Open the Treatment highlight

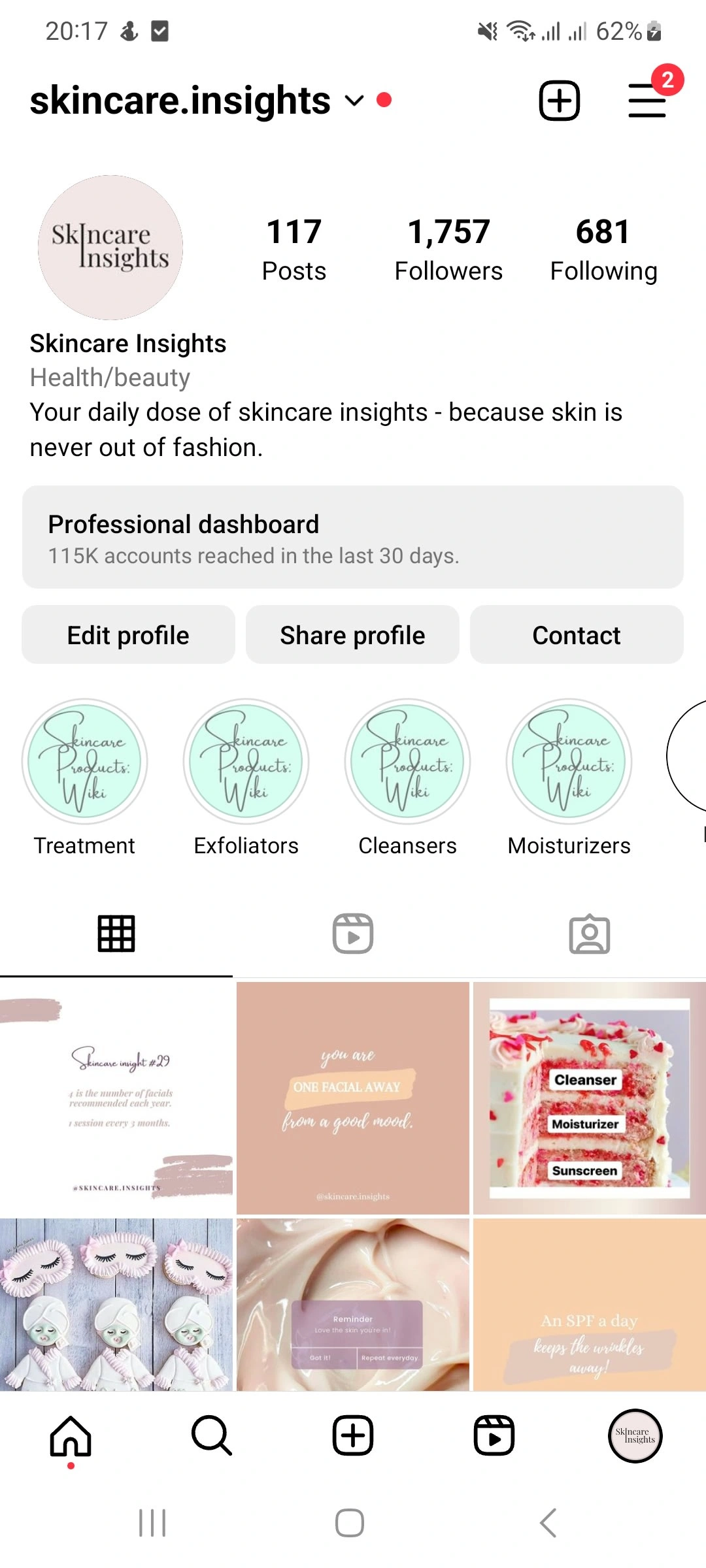(84, 762)
